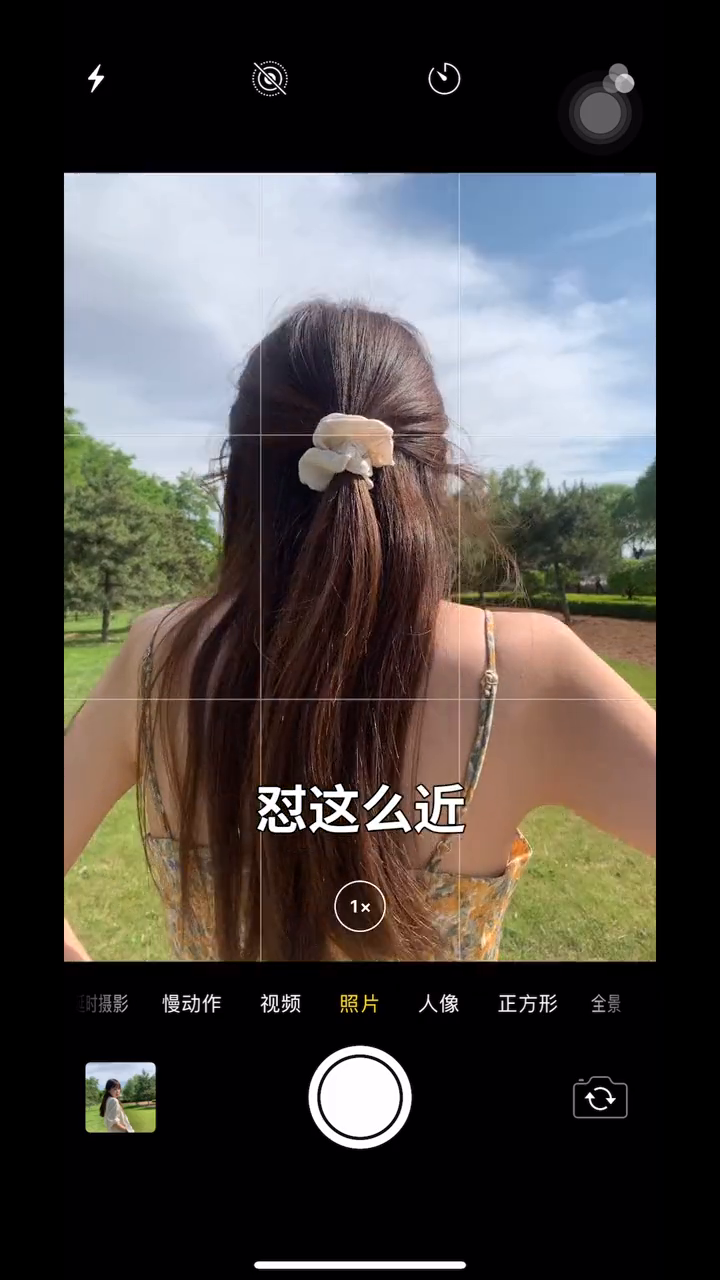Open the last photo thumbnail
720x1280 pixels.
pyautogui.click(x=121, y=1097)
